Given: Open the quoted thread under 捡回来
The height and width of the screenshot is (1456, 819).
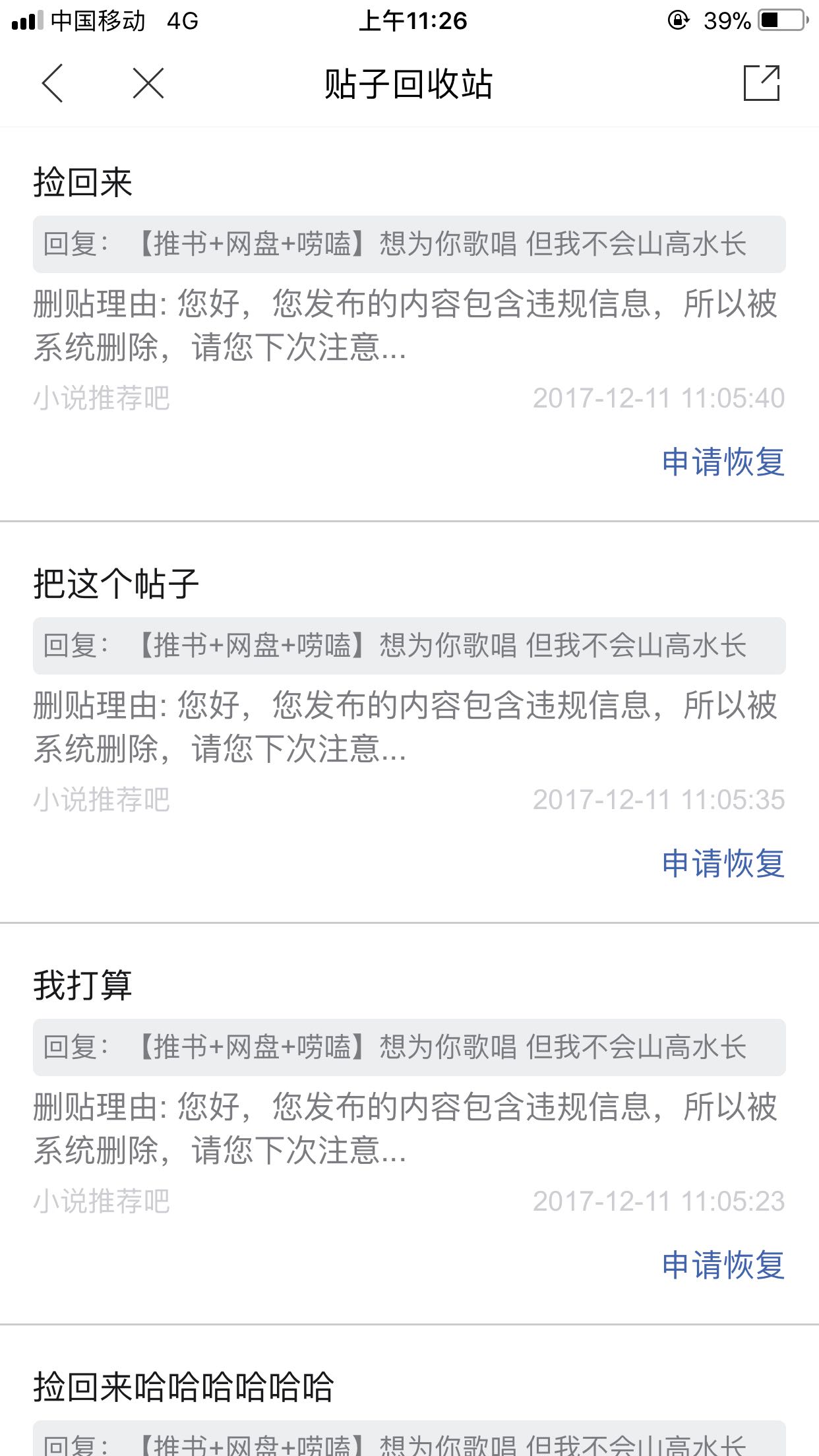Looking at the screenshot, I should pos(409,244).
